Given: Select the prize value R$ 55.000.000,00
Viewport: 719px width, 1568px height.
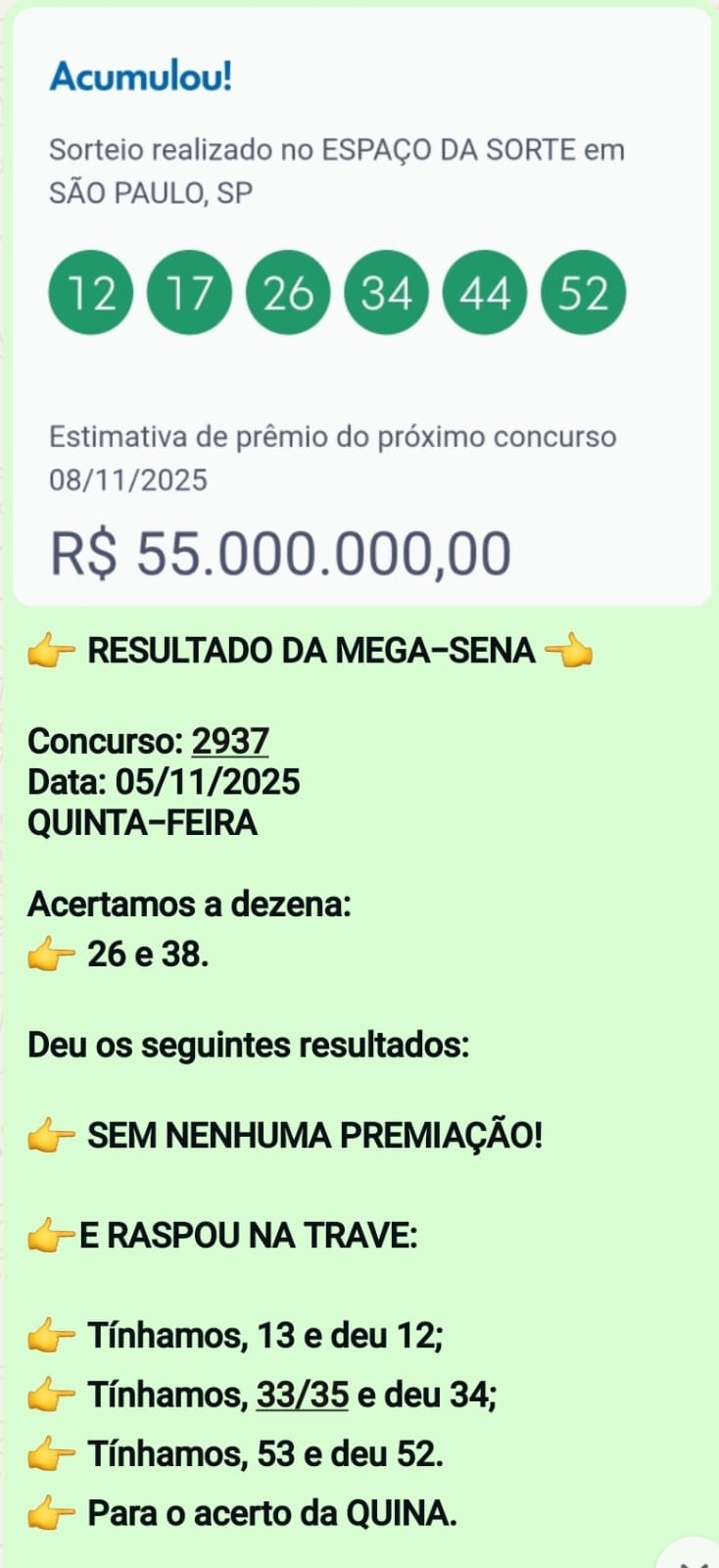Looking at the screenshot, I should [279, 551].
